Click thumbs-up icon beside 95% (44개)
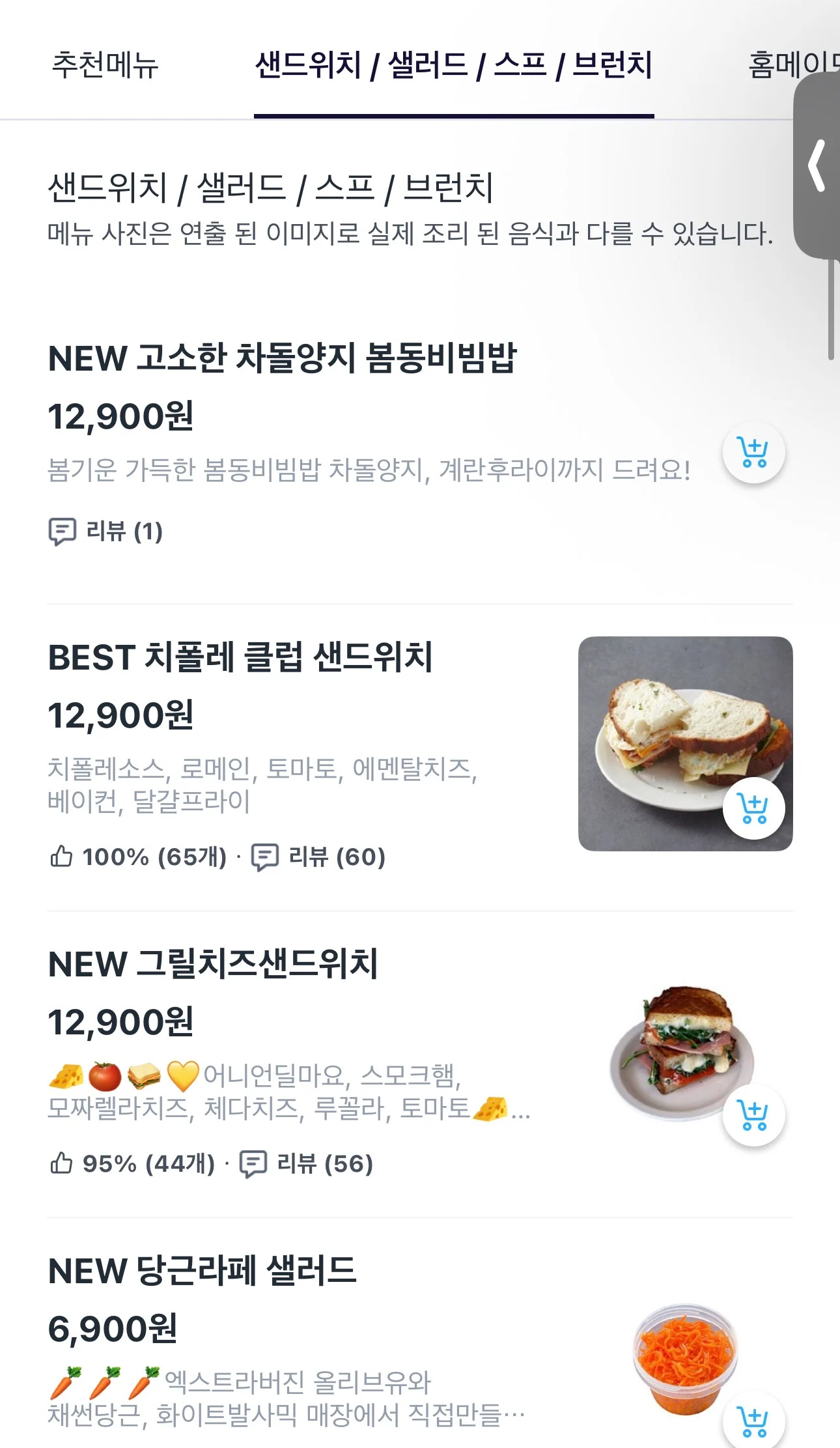The height and width of the screenshot is (1448, 840). coord(62,1163)
